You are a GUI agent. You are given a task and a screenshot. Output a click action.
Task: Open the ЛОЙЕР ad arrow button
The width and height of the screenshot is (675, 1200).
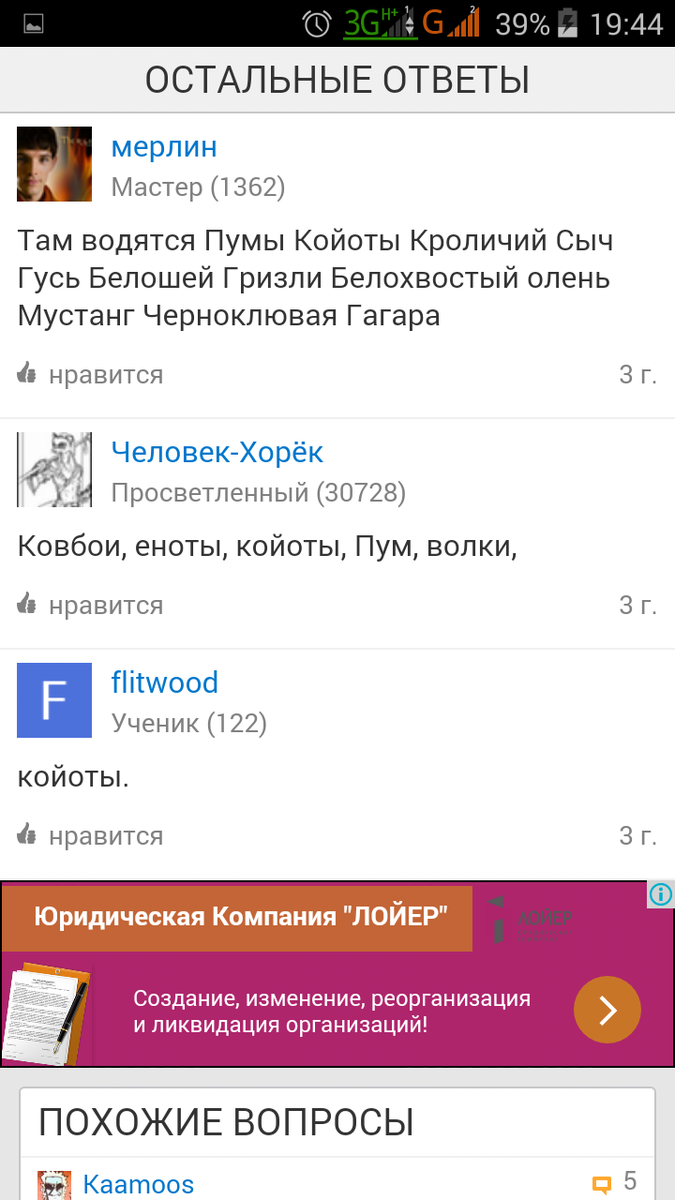tap(607, 1012)
